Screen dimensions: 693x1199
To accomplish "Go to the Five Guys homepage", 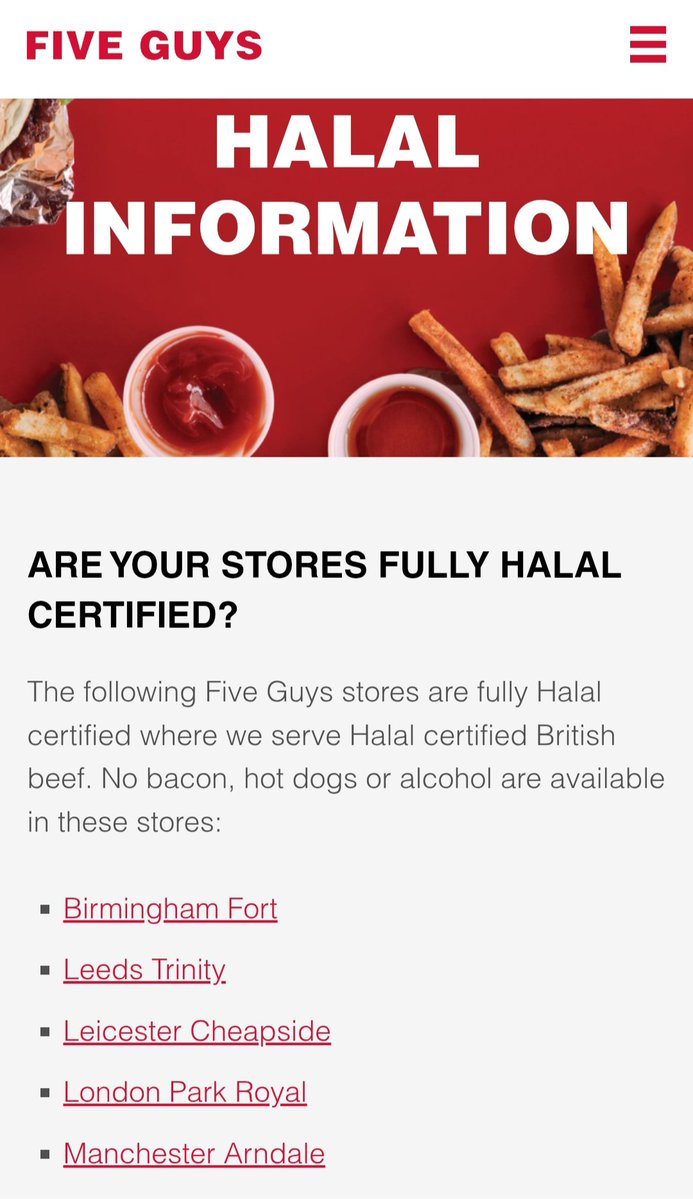I will tap(144, 45).
